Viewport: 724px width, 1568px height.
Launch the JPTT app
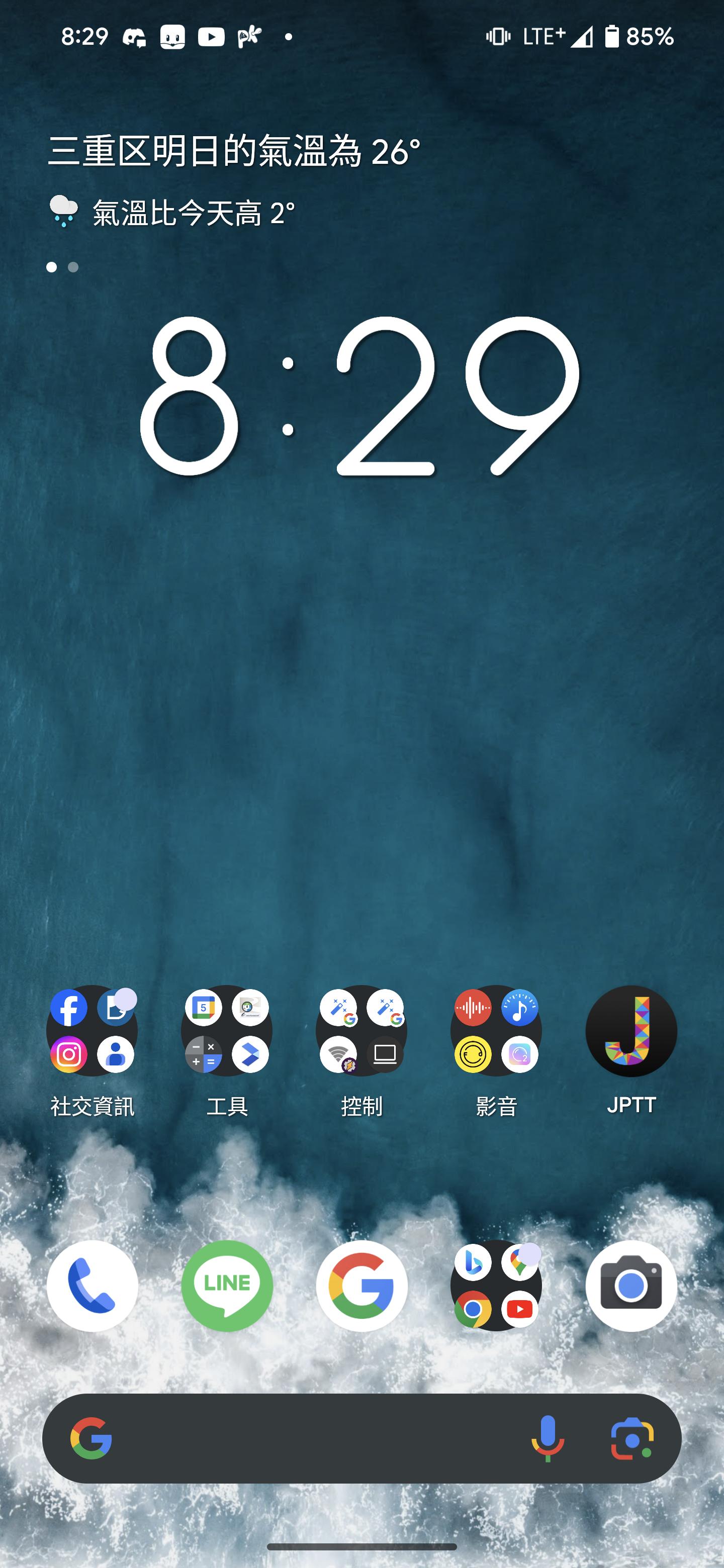[x=631, y=1031]
